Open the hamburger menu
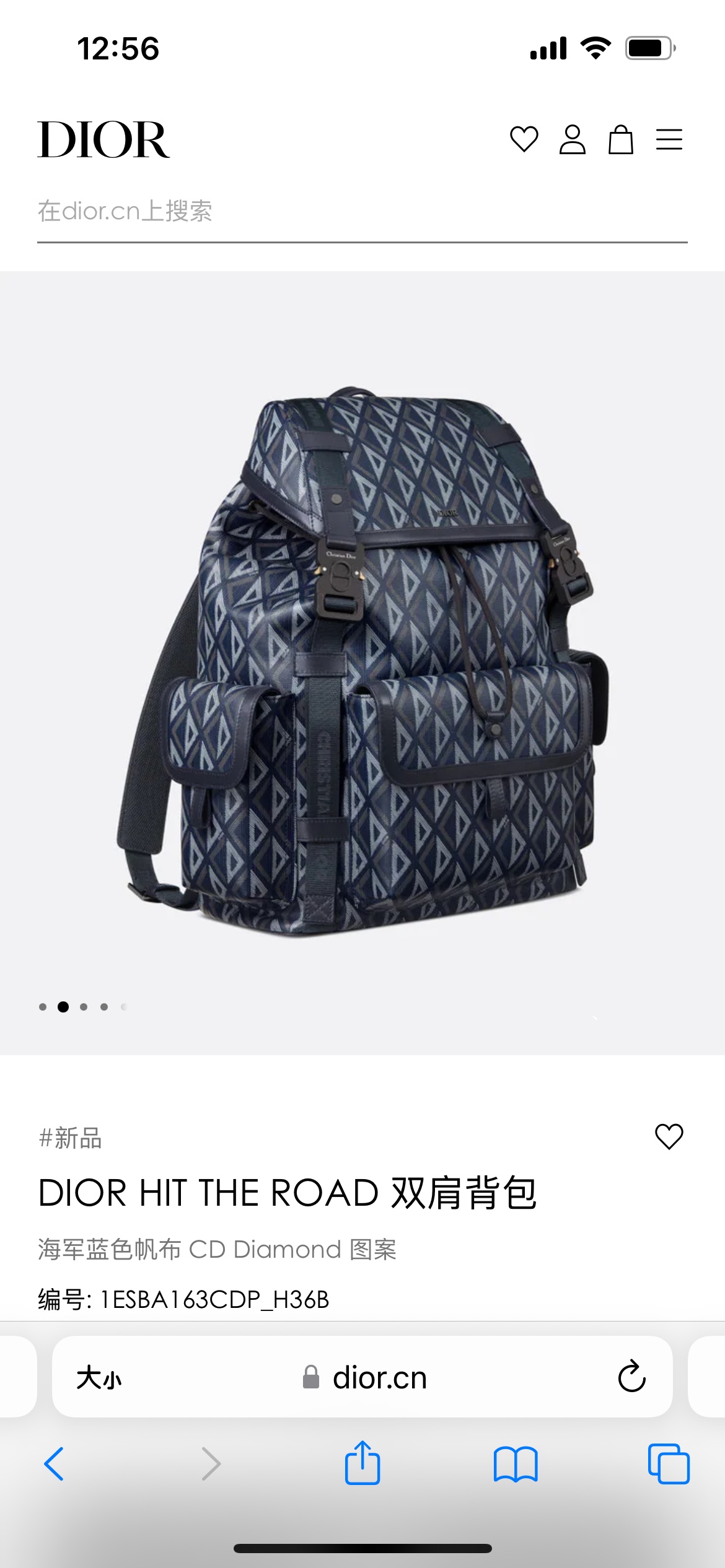725x1568 pixels. click(x=669, y=139)
